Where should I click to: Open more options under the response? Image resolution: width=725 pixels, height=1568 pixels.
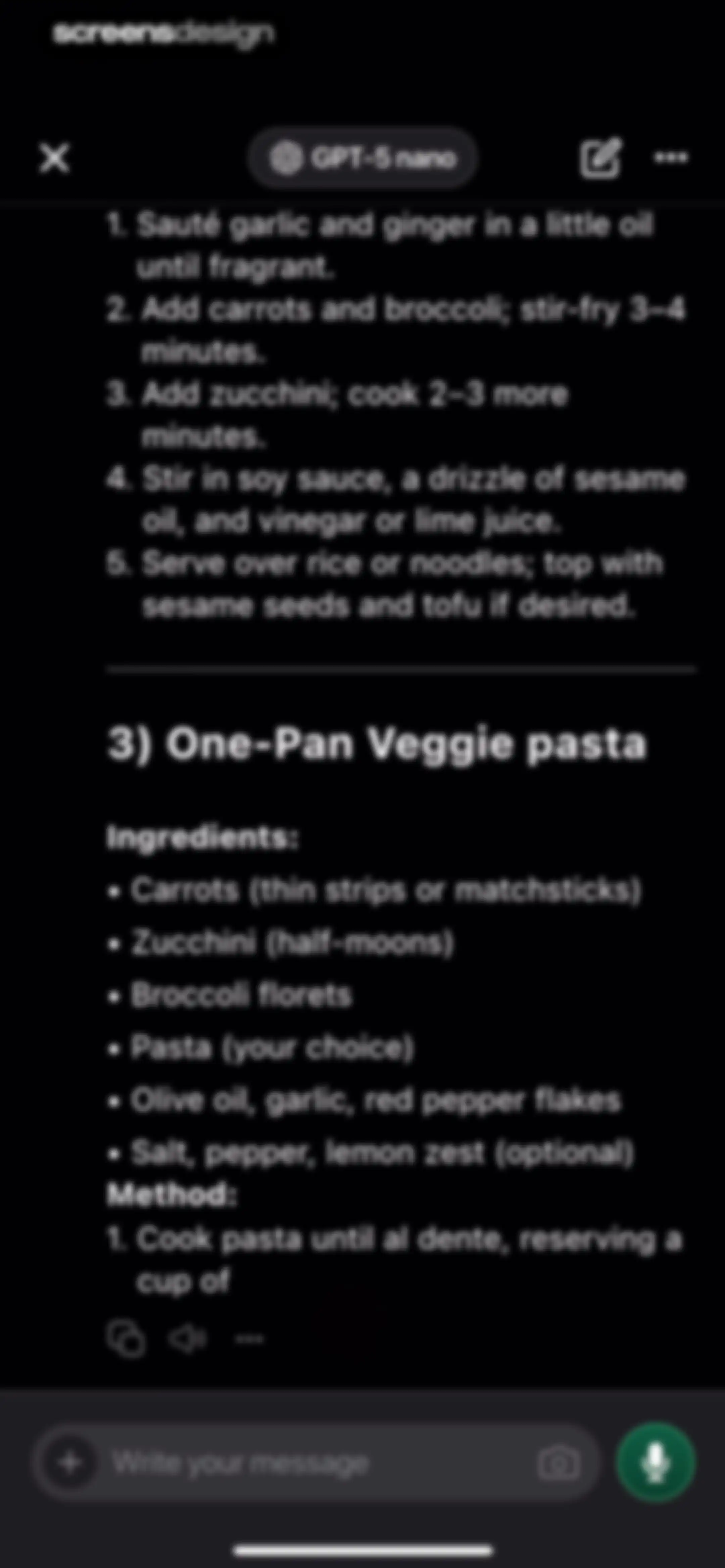coord(250,1339)
